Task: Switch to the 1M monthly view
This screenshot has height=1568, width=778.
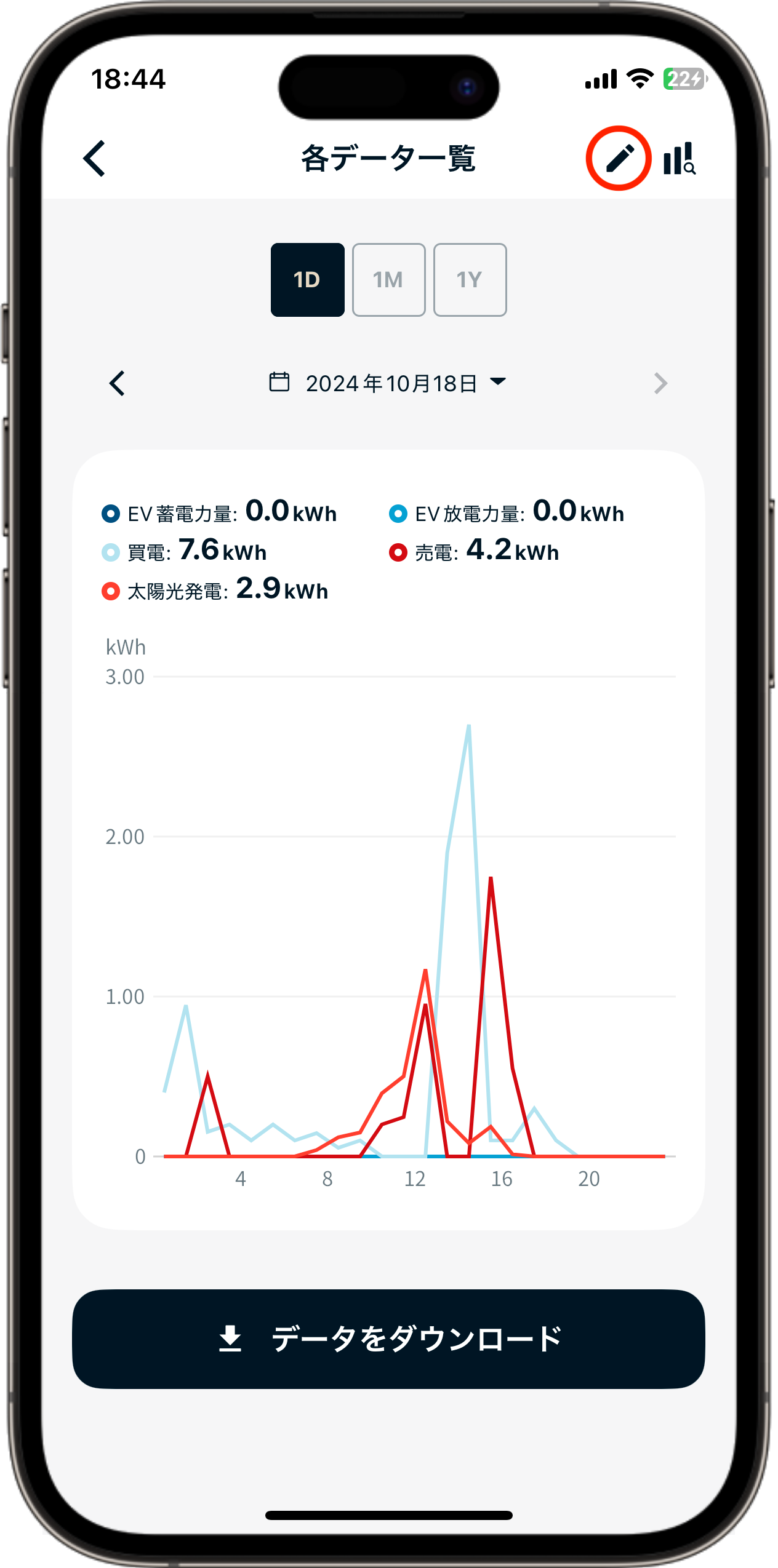Action: (388, 280)
